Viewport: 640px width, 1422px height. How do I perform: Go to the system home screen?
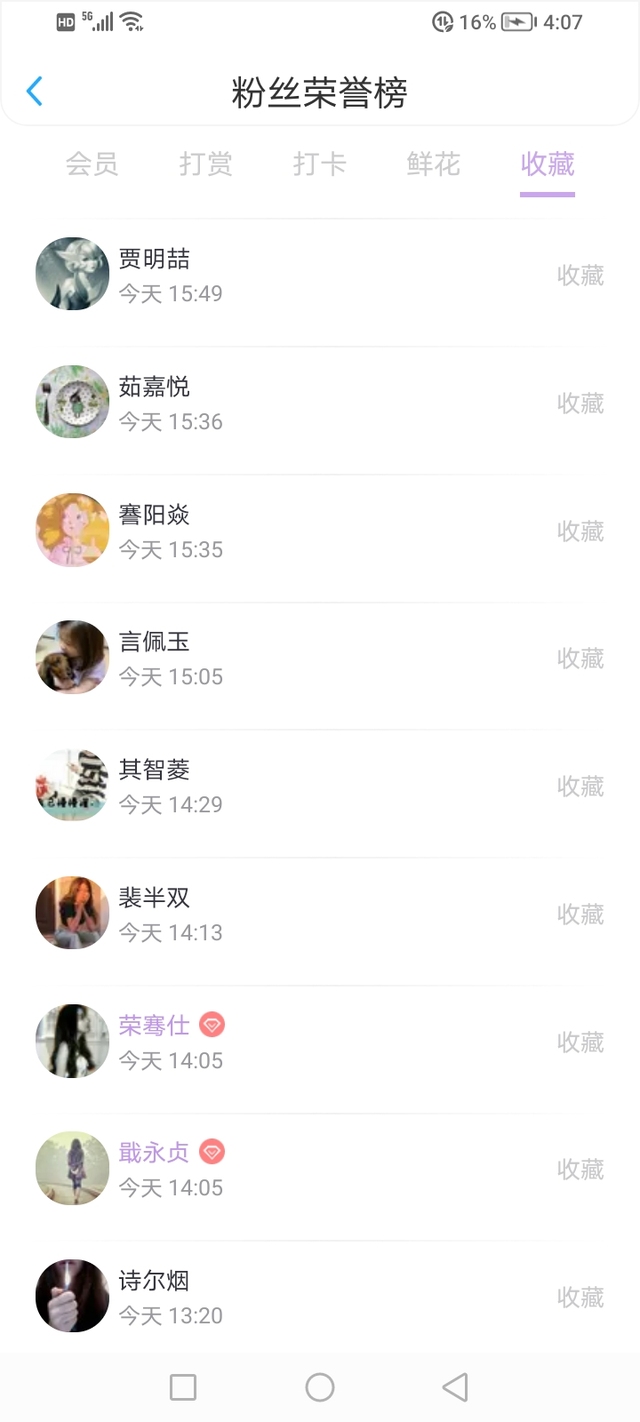coord(320,1387)
